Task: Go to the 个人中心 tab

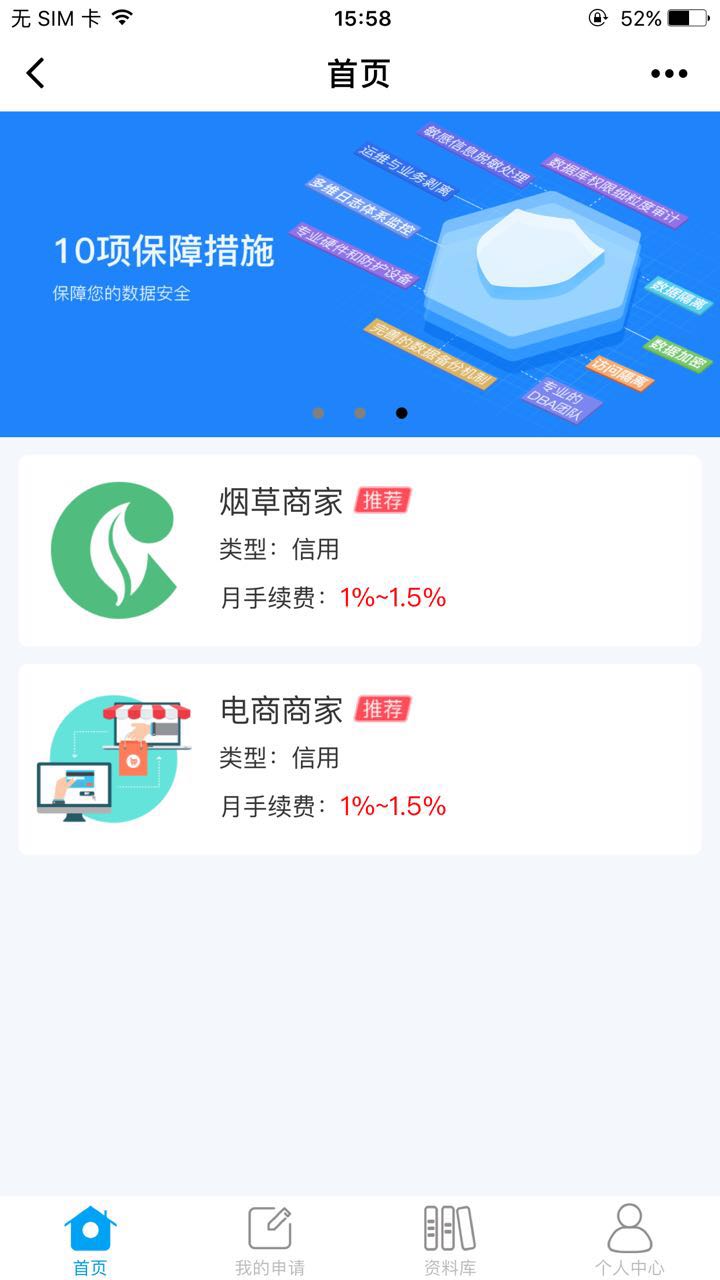Action: pyautogui.click(x=630, y=1239)
